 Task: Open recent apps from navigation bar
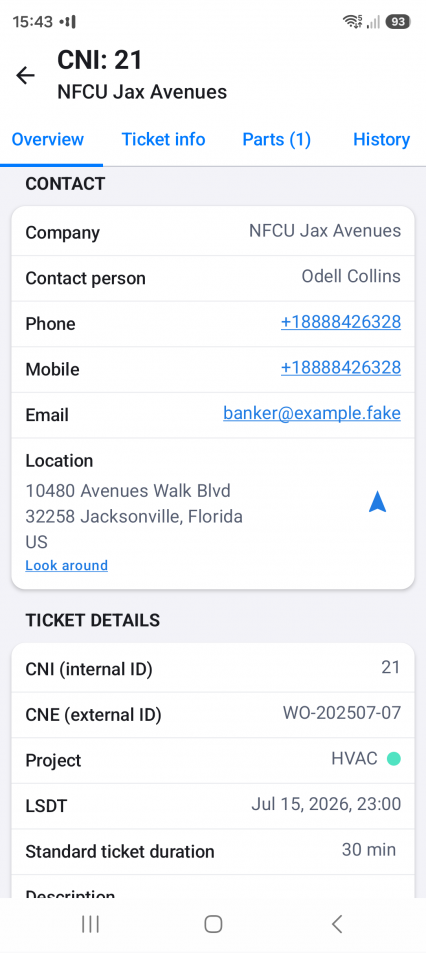91,924
